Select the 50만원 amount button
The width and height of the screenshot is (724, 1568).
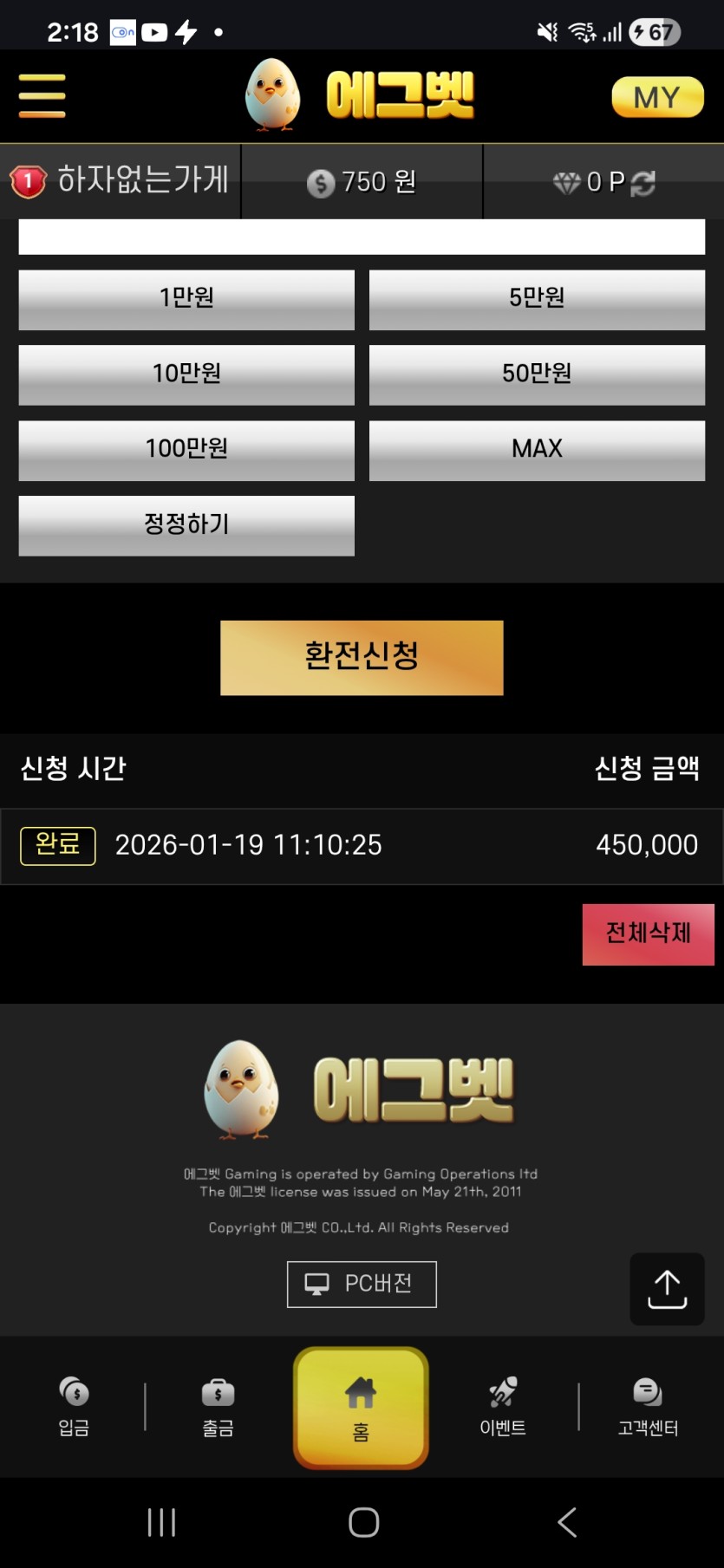coord(537,374)
